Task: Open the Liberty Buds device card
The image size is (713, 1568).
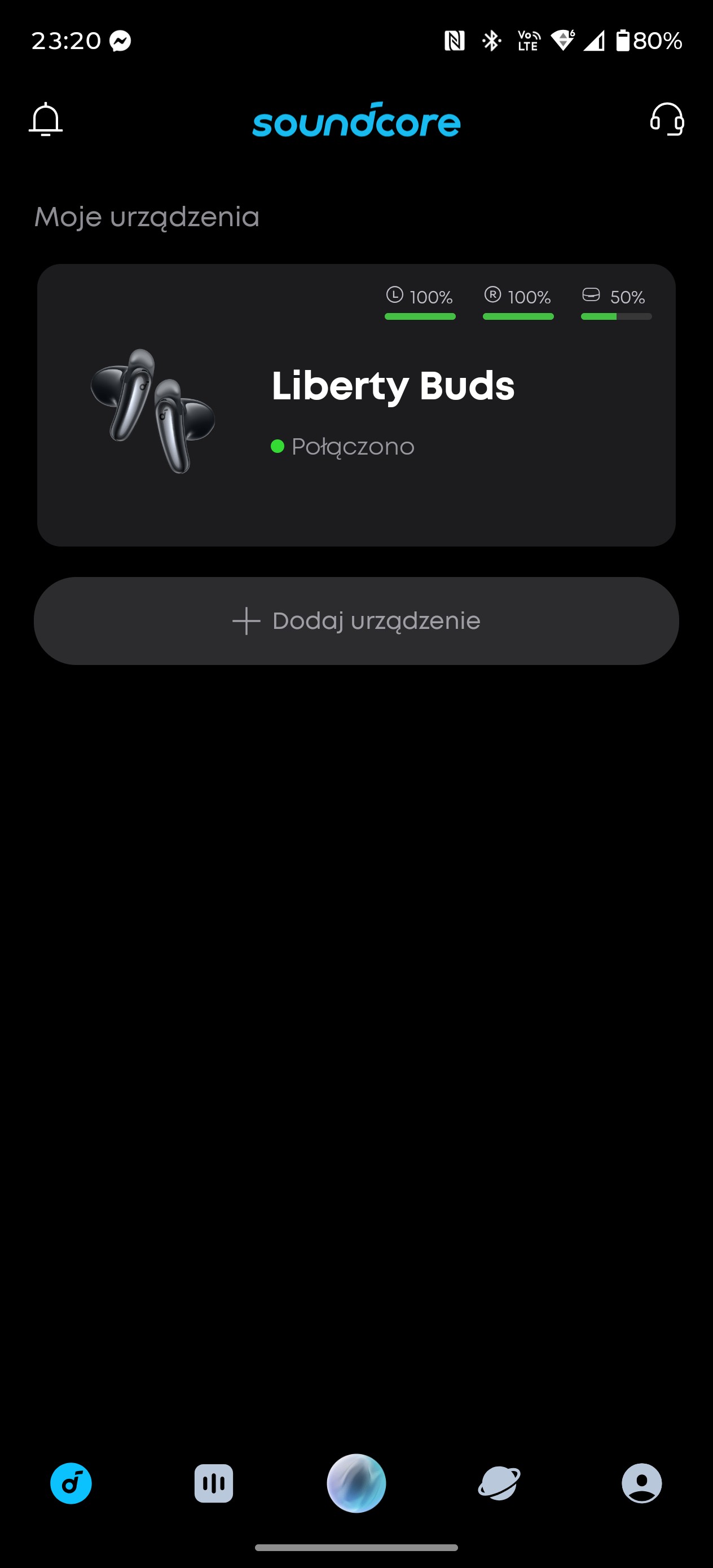Action: (x=356, y=405)
